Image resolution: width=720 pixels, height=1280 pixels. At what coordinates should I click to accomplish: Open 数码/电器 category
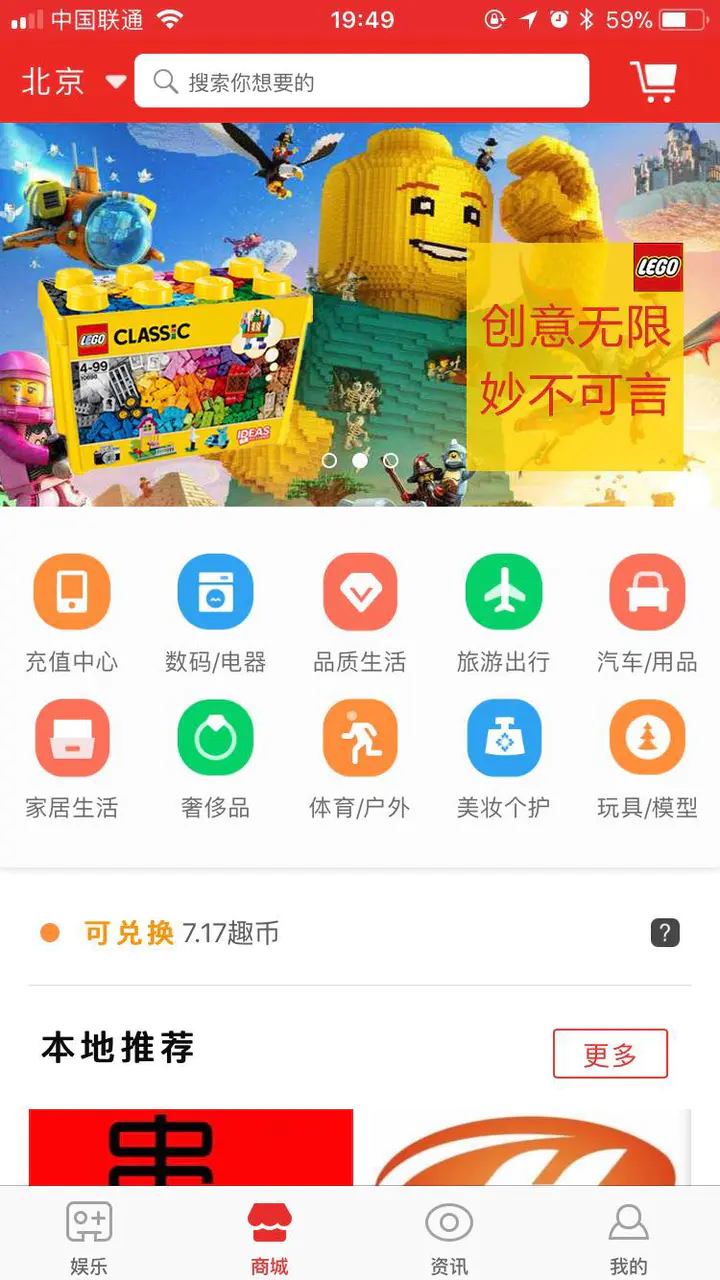215,612
